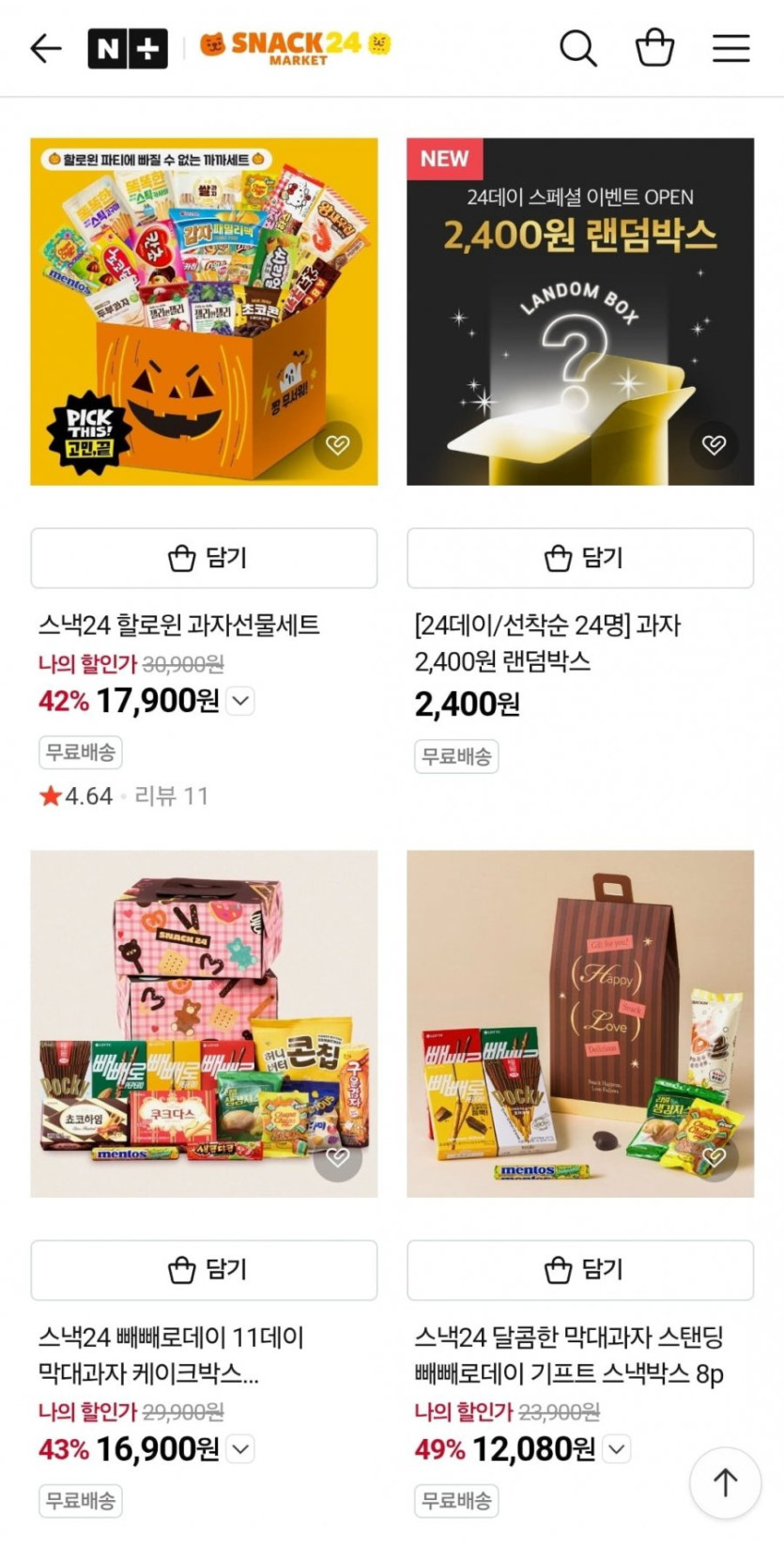Wishlist the 빼빼로데이 cake box

(x=337, y=1157)
